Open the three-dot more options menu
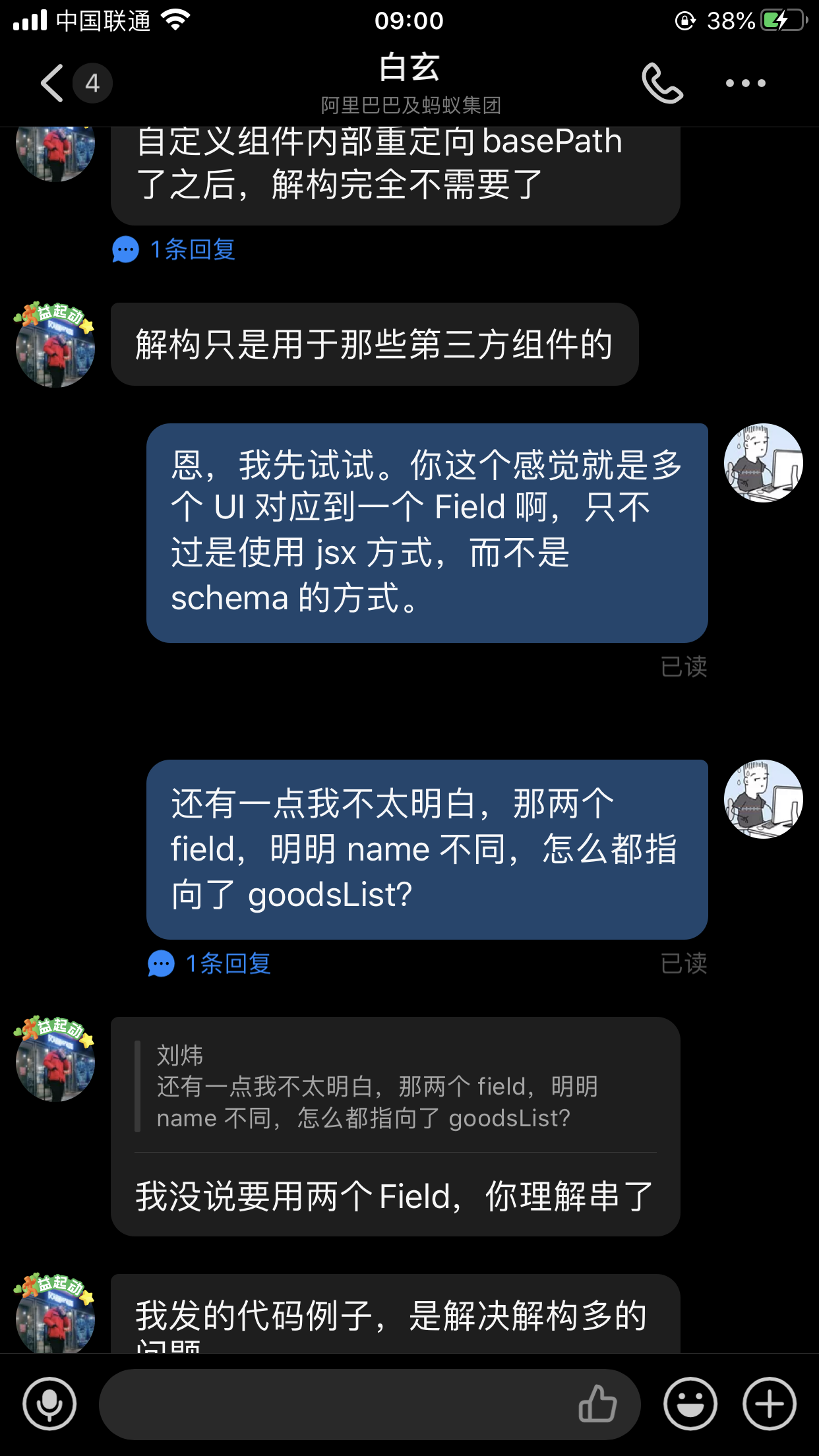The height and width of the screenshot is (1456, 819). 745,83
